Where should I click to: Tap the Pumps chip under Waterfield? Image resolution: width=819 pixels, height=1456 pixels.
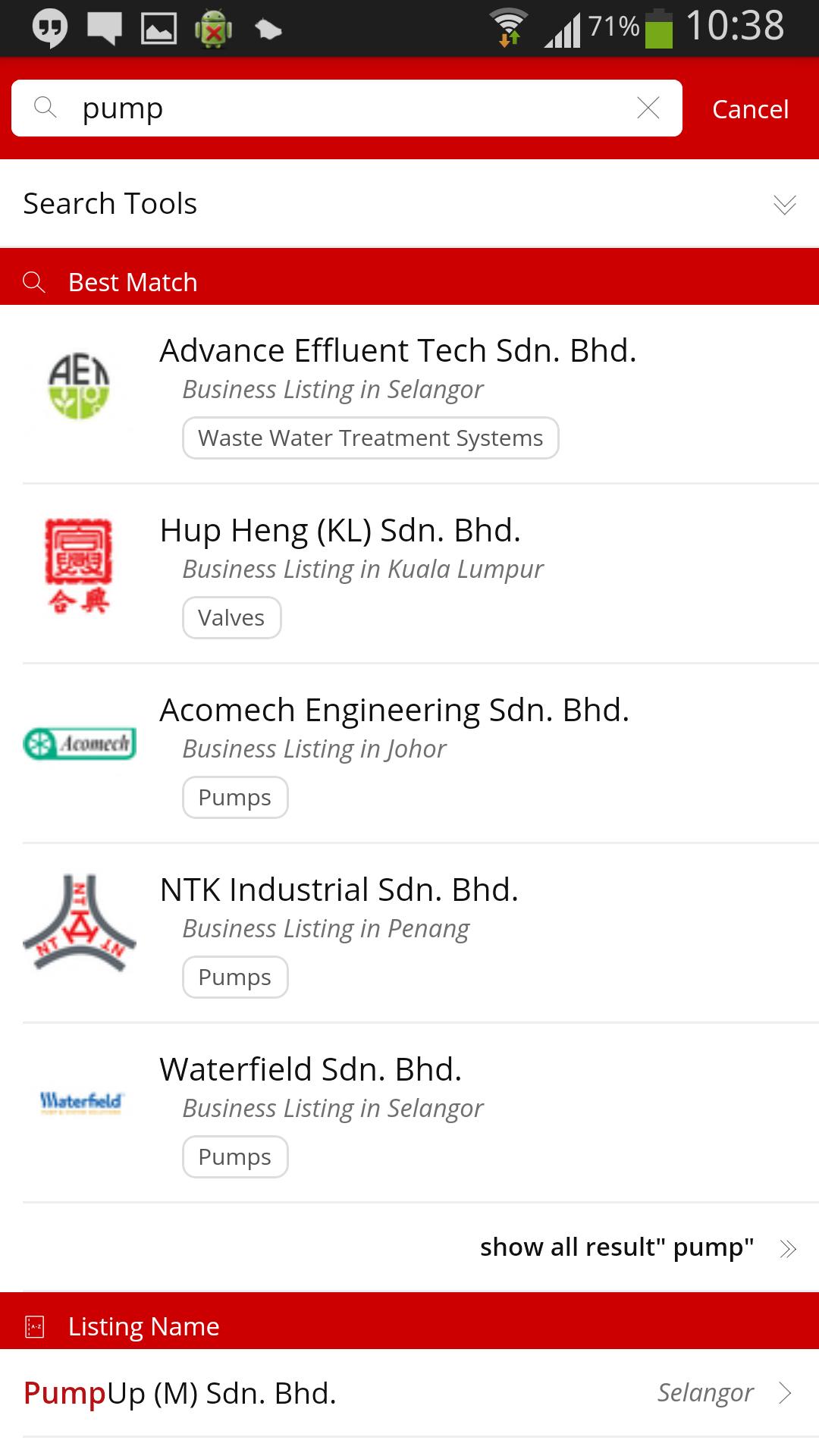(234, 1157)
